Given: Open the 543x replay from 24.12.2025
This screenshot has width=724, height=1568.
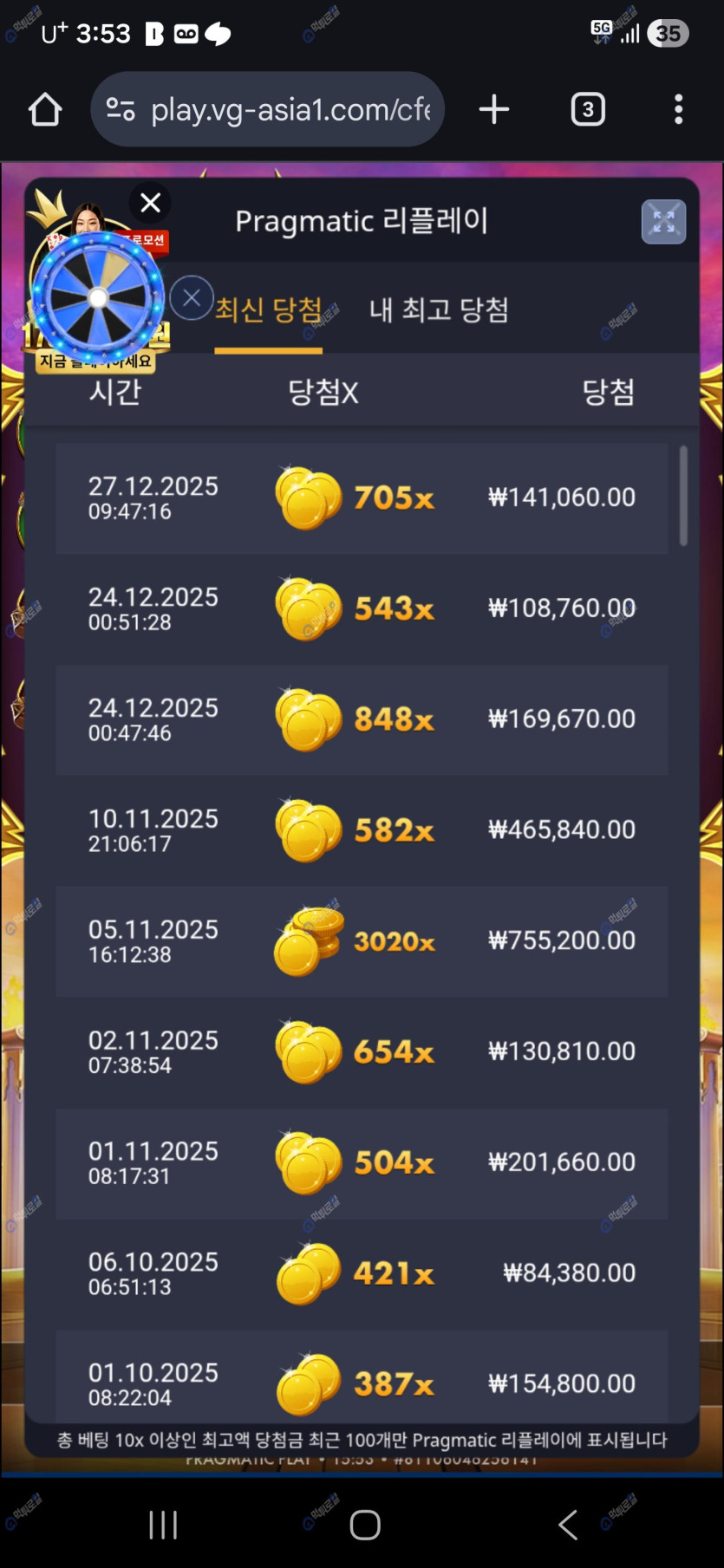Looking at the screenshot, I should point(362,609).
